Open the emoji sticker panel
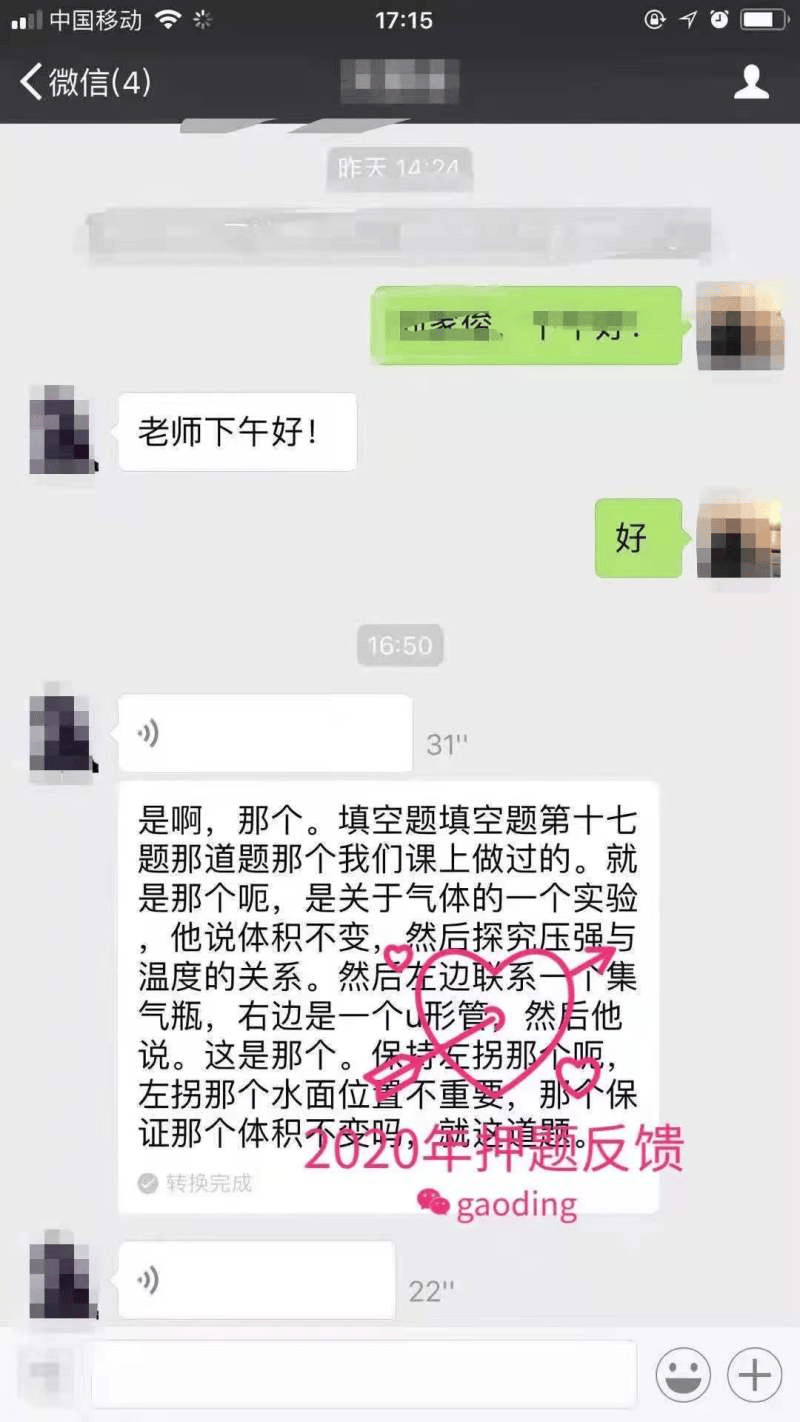Viewport: 800px width, 1422px height. [683, 1375]
